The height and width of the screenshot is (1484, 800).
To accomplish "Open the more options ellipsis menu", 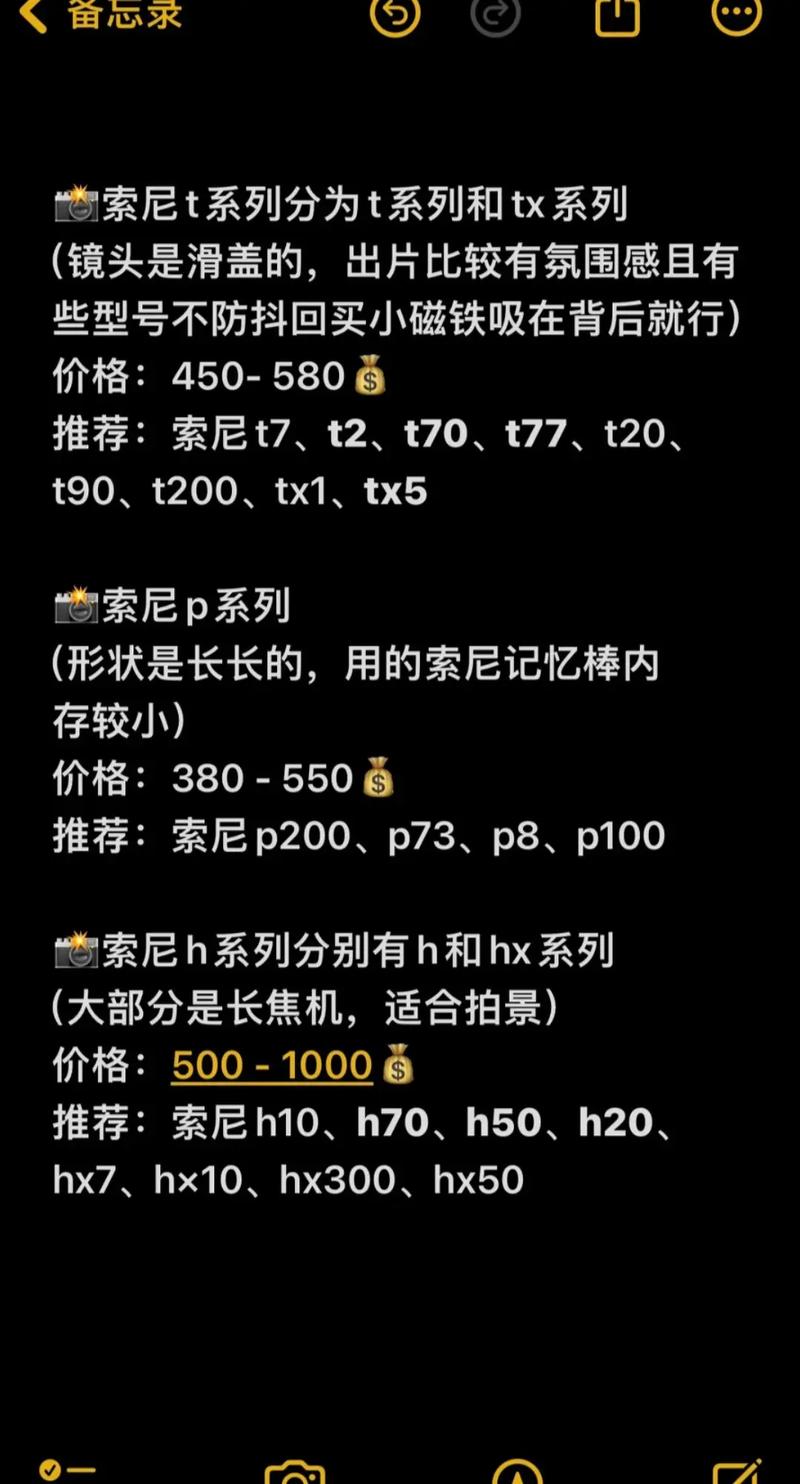I will [x=735, y=18].
